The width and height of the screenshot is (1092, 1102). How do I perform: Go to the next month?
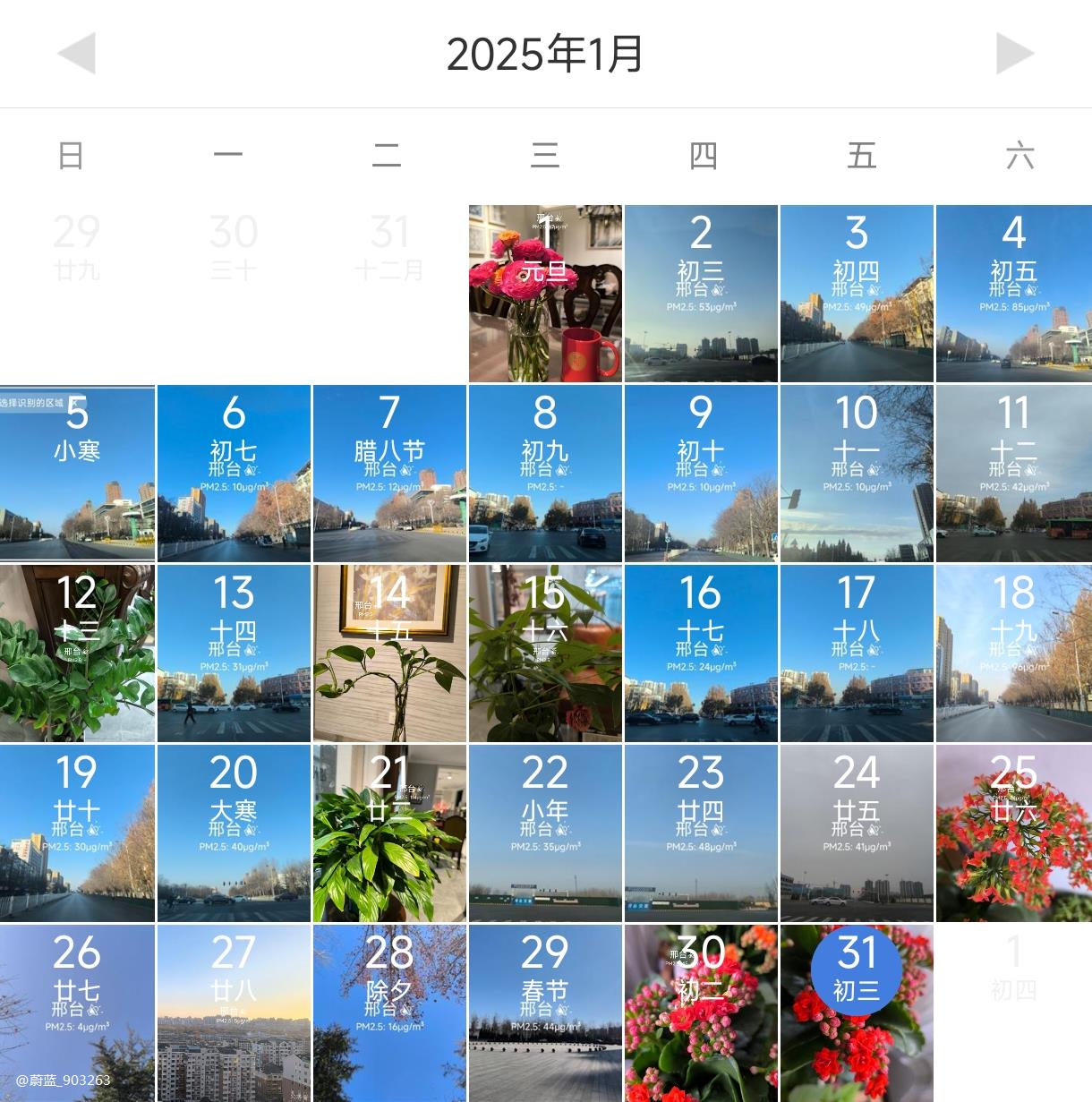[x=1015, y=54]
